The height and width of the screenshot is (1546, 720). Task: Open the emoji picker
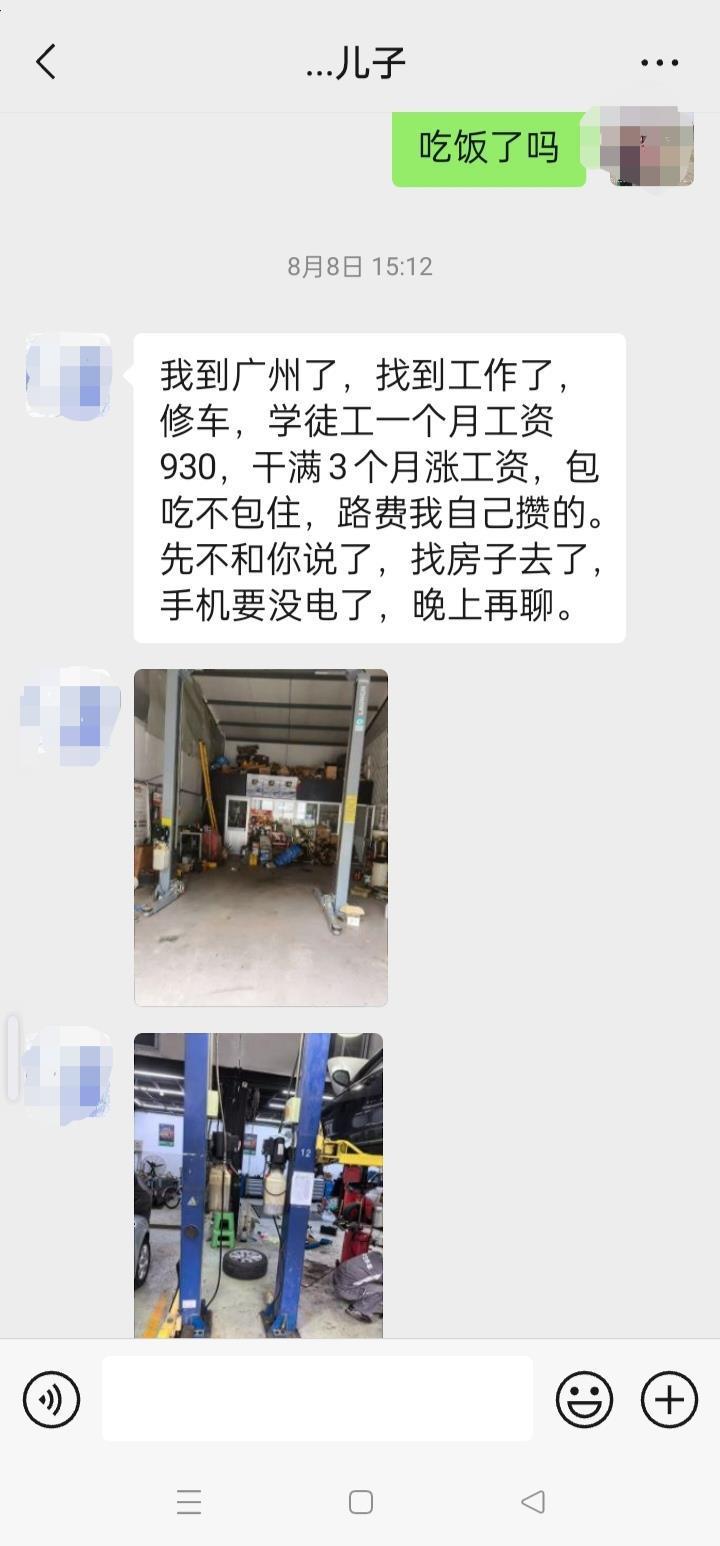[584, 1398]
